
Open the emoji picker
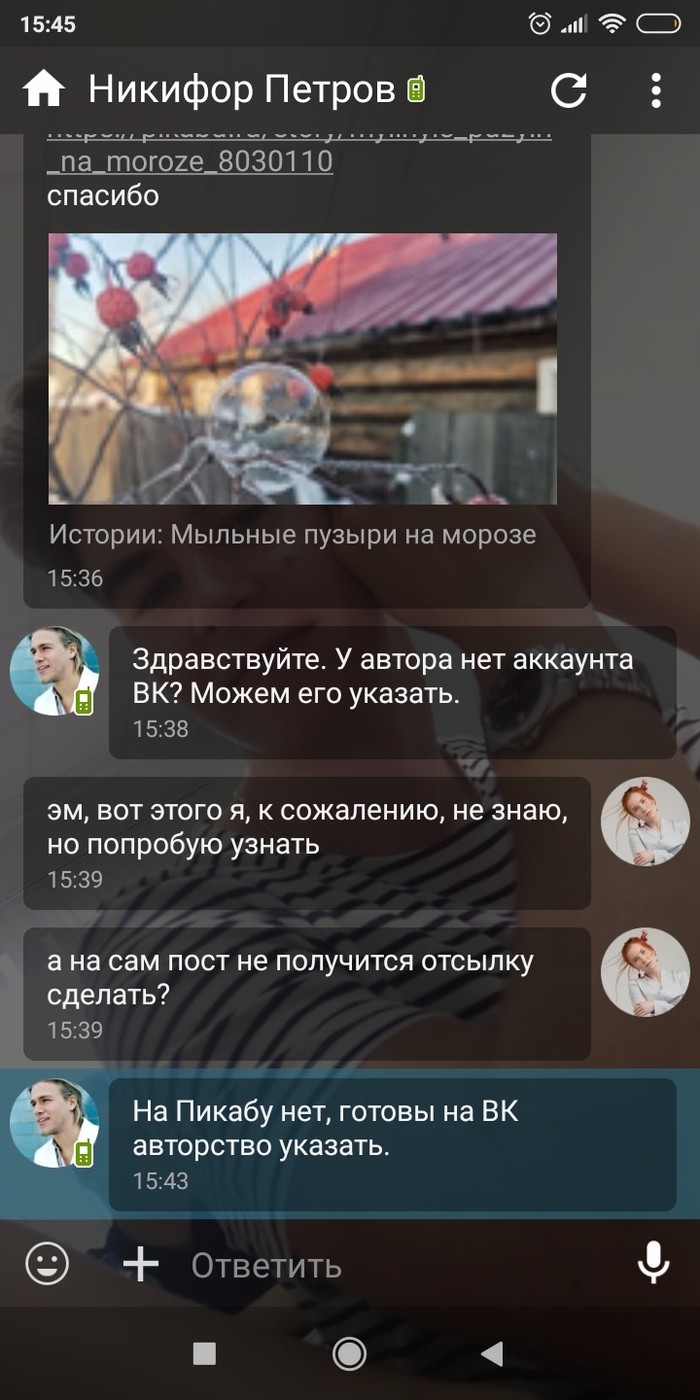click(x=47, y=1264)
